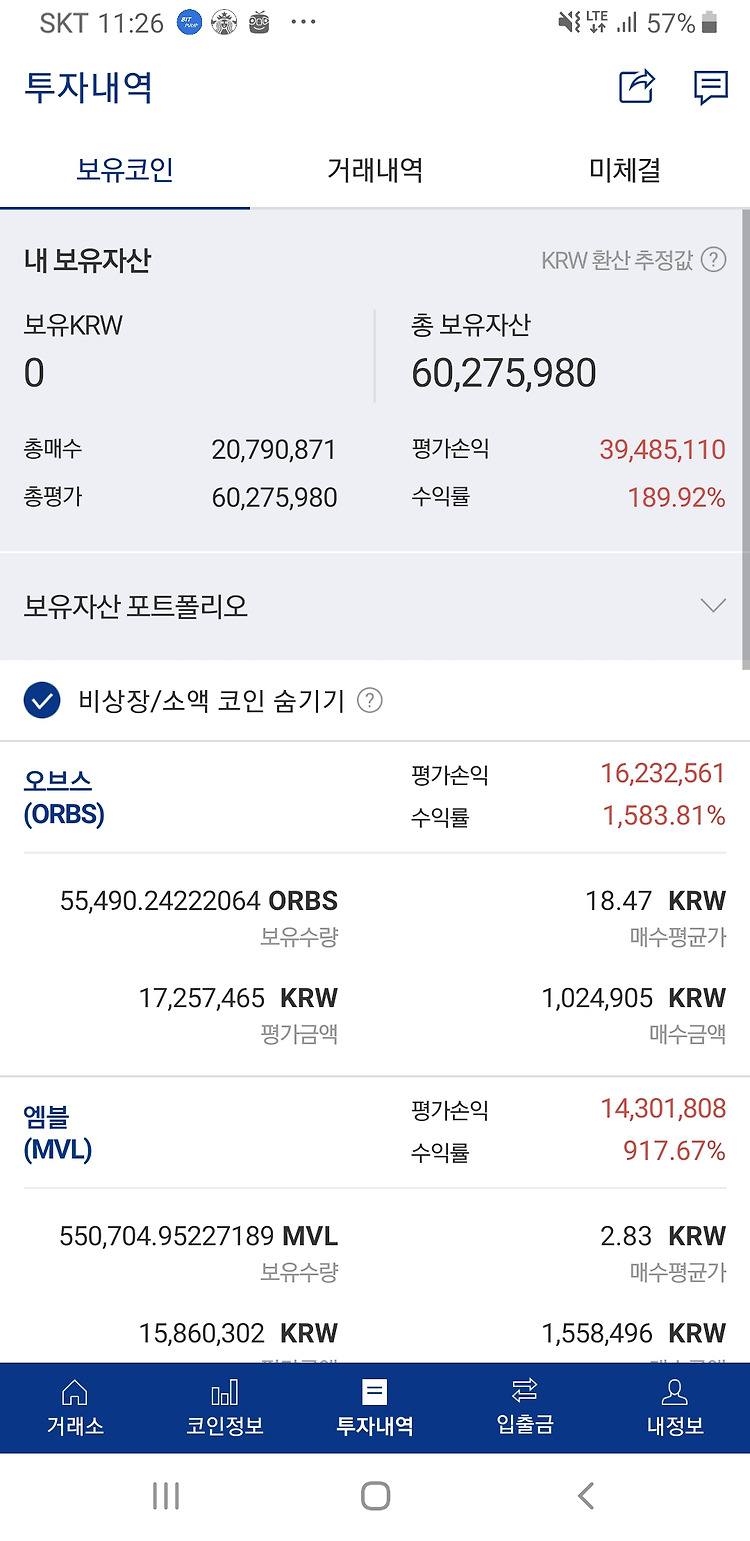Select the 보유코인 tab
Screen dimensions: 750x1541
pos(125,169)
